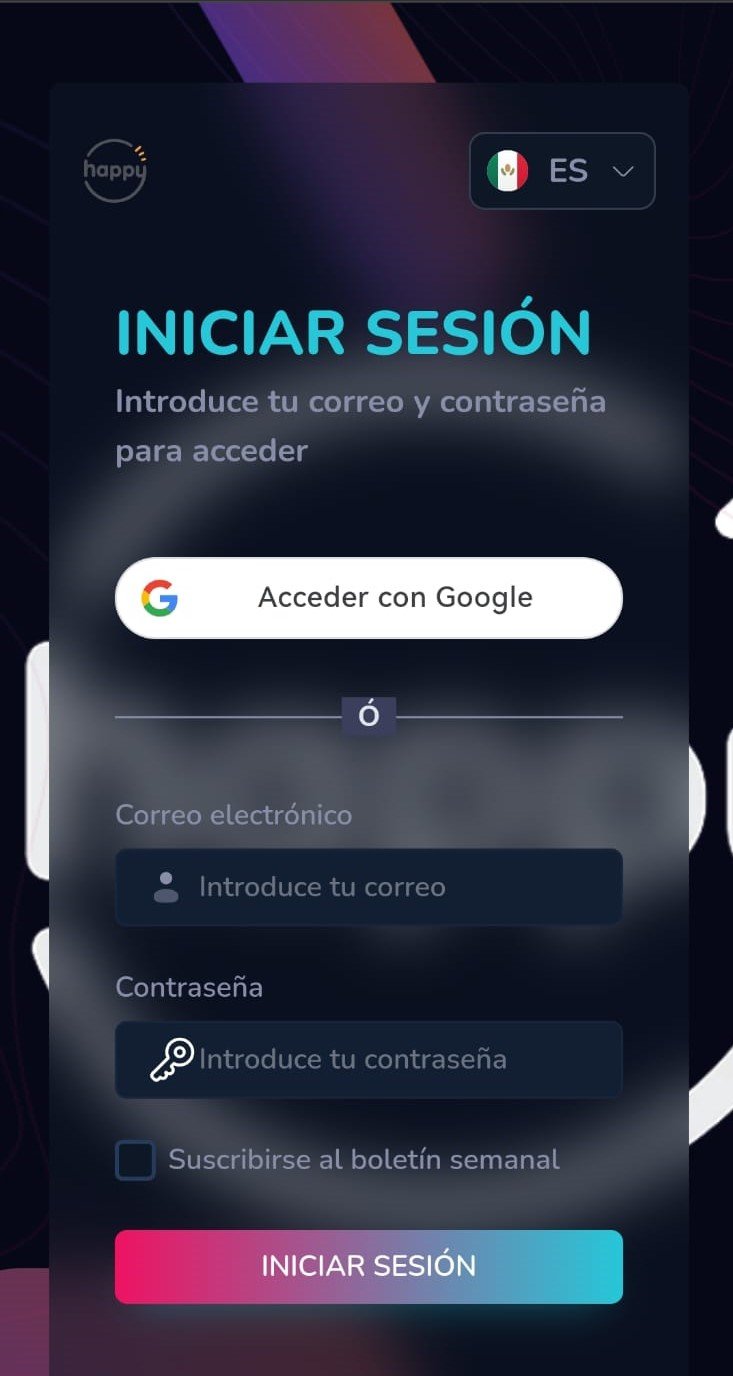Focus the Correo electrónico field

click(369, 887)
